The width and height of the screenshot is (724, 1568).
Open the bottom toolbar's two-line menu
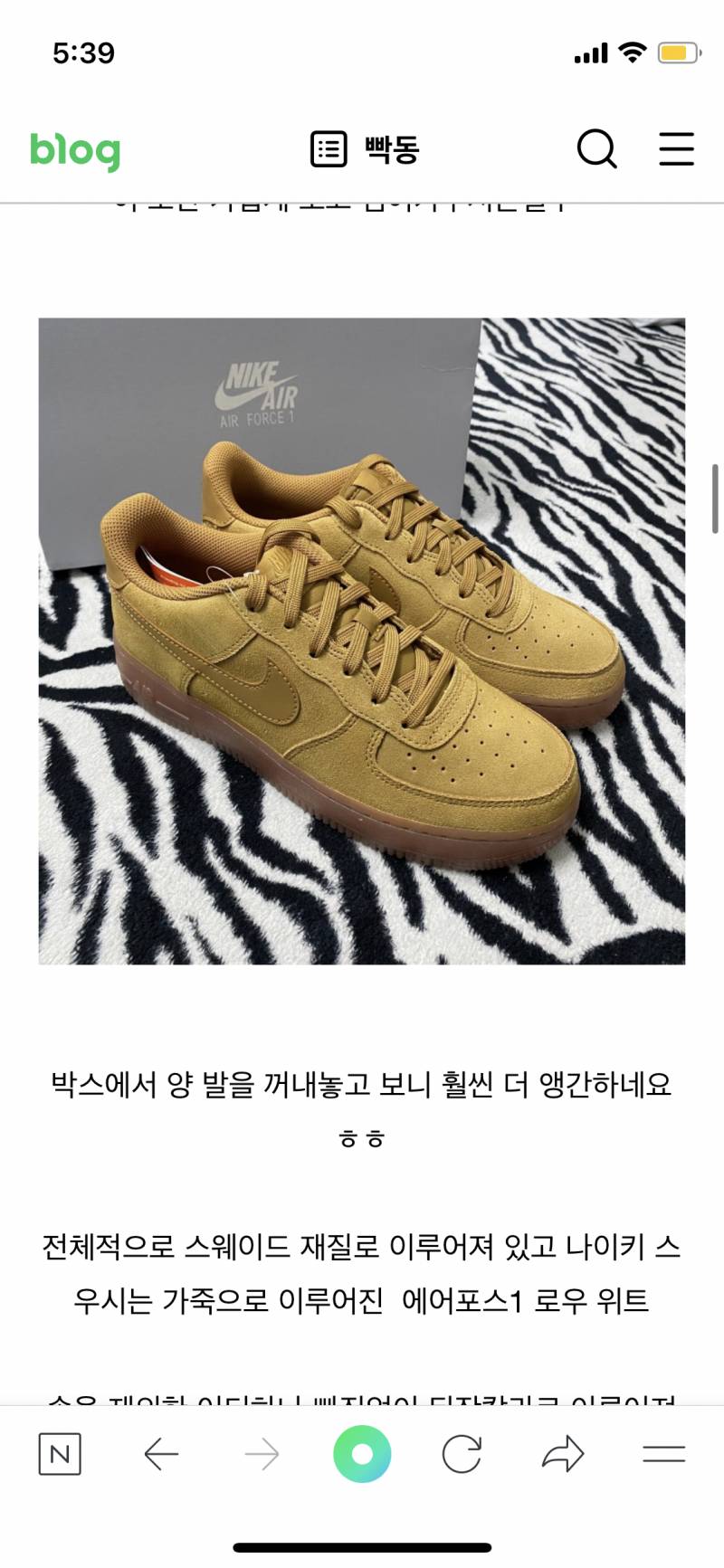coord(663,1455)
